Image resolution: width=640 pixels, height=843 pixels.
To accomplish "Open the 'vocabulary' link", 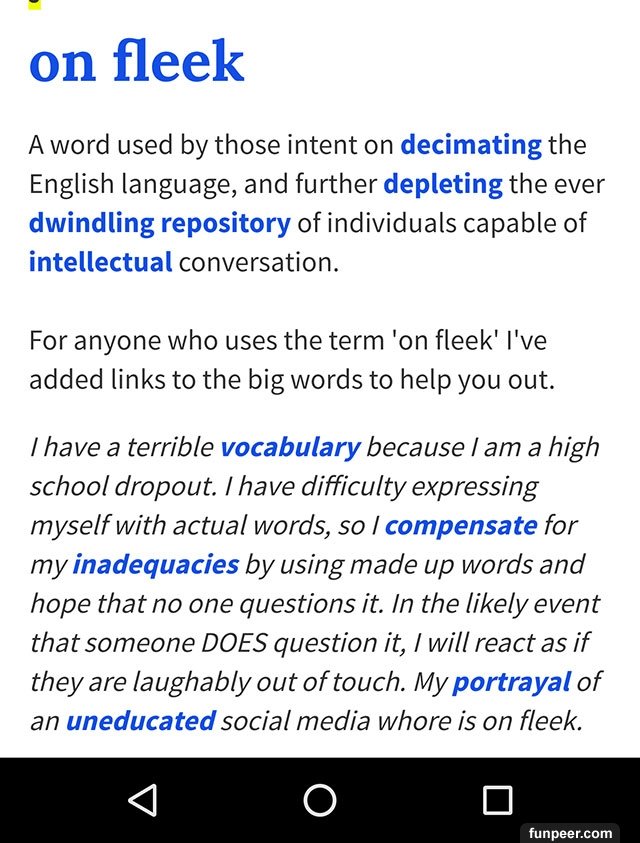I will [290, 446].
